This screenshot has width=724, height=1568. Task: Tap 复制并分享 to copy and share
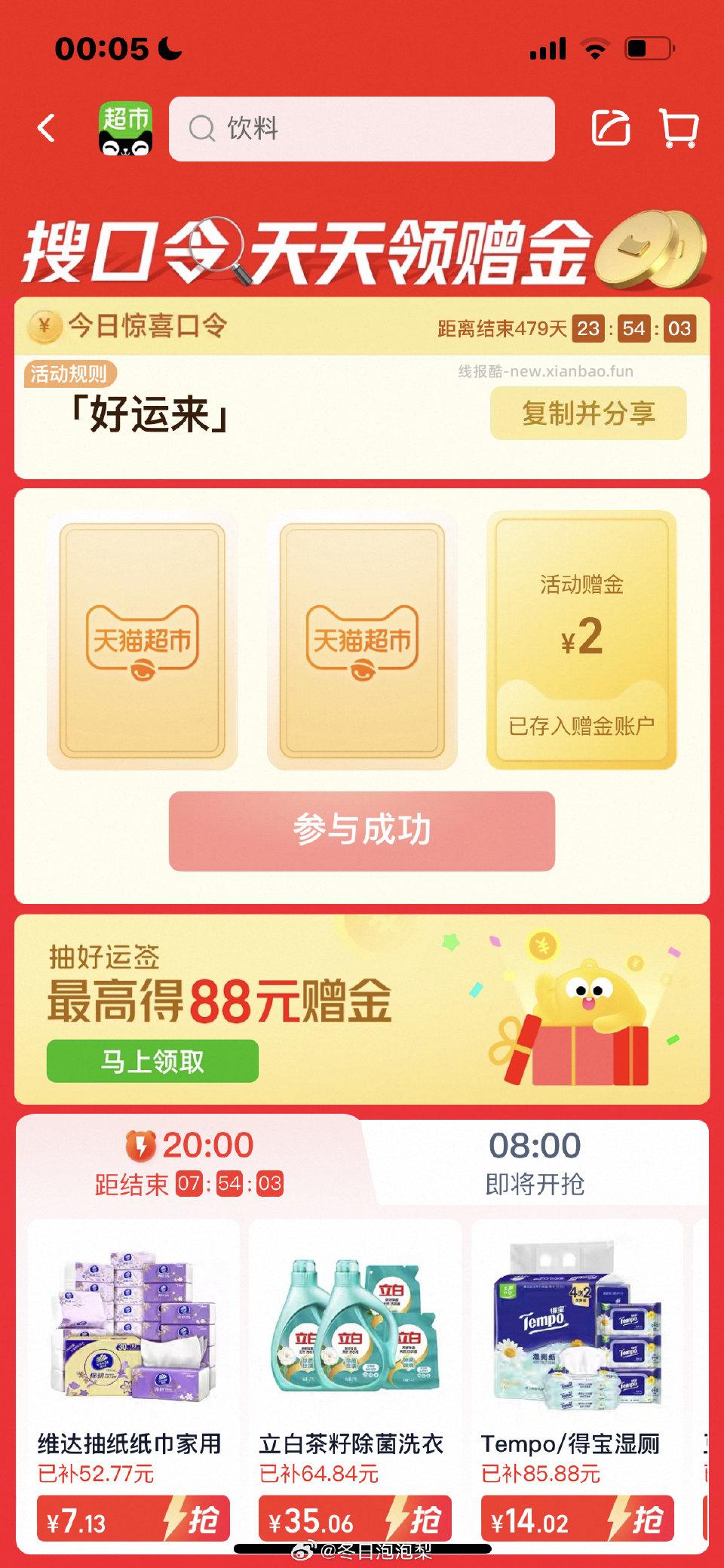588,413
